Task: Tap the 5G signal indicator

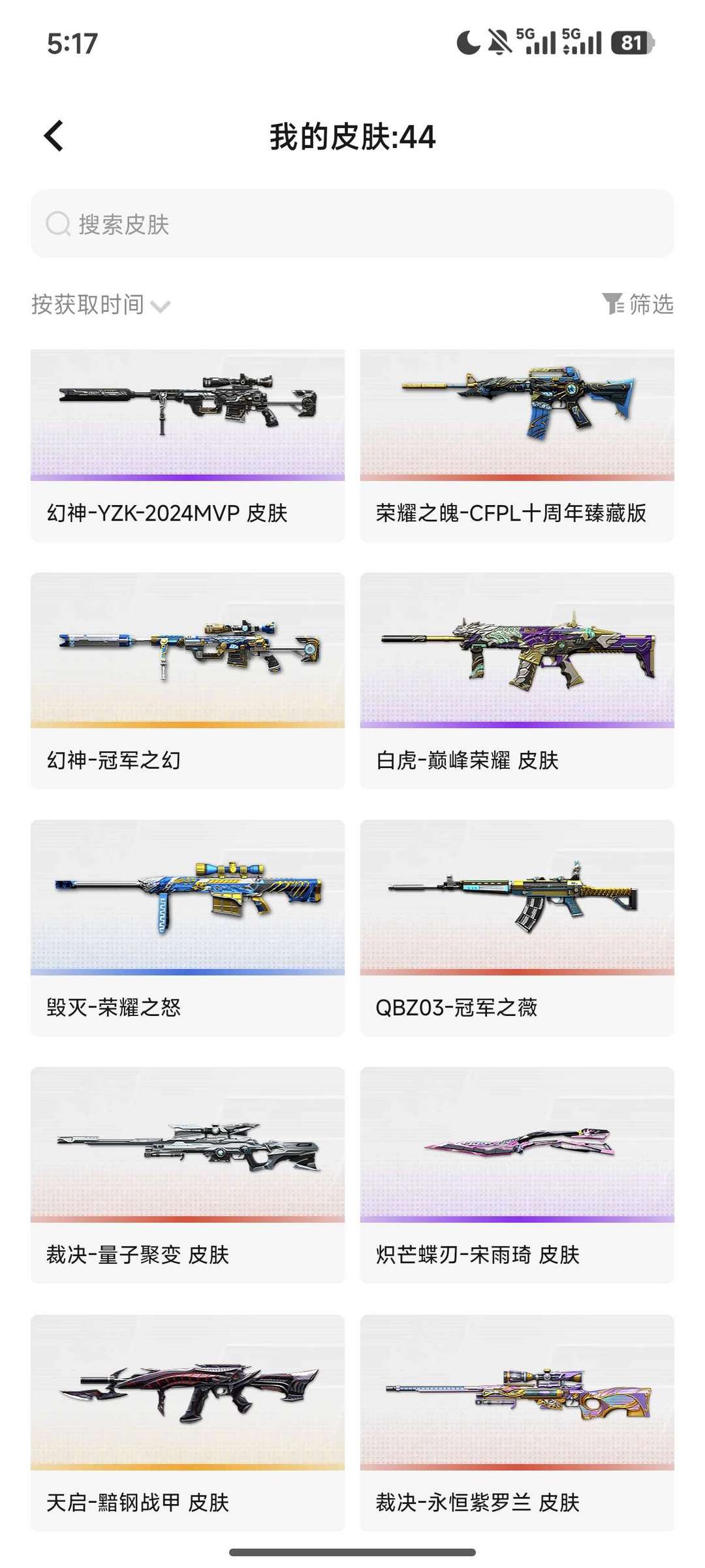Action: [535, 41]
